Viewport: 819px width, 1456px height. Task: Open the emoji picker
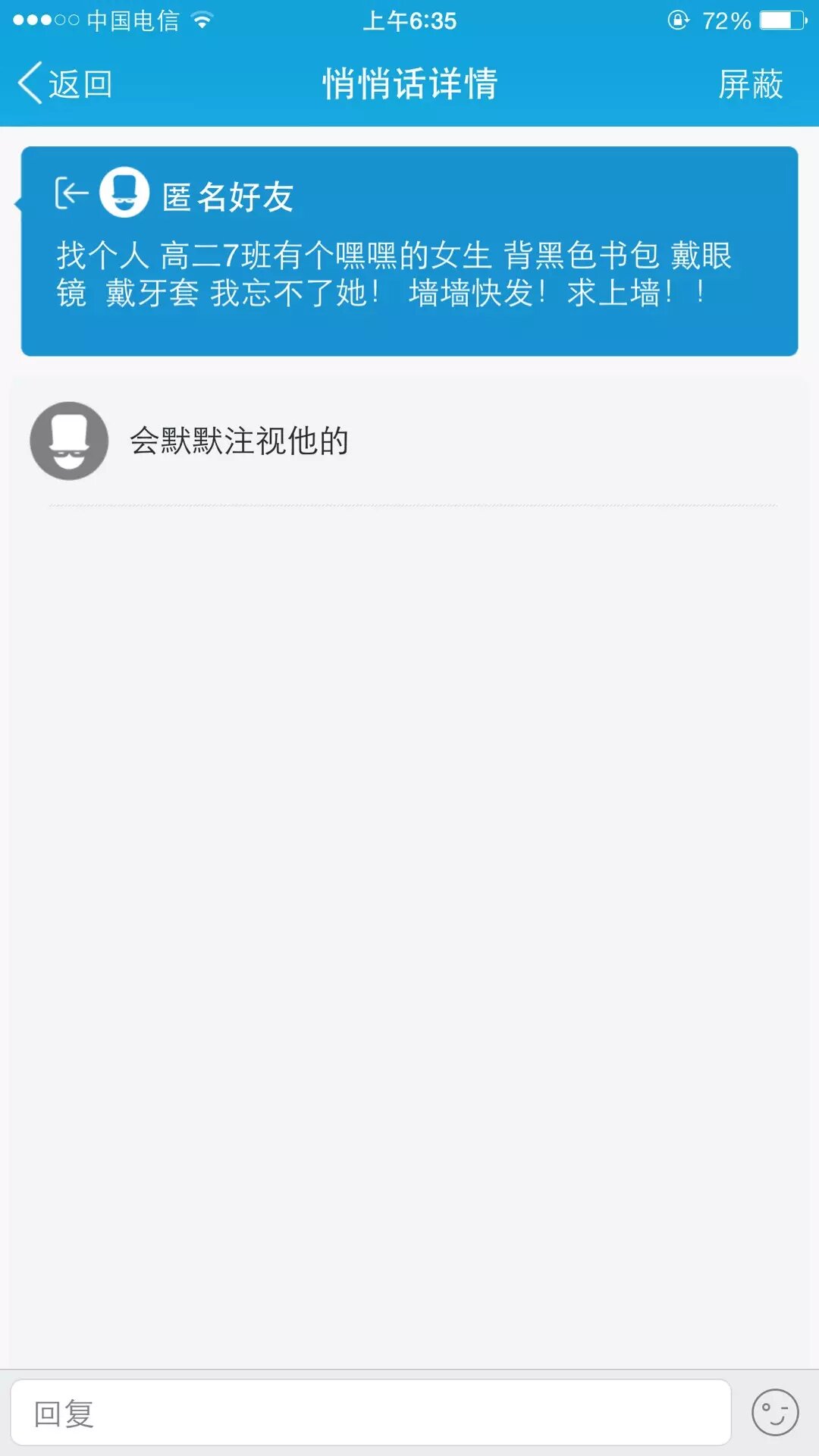pyautogui.click(x=774, y=1413)
